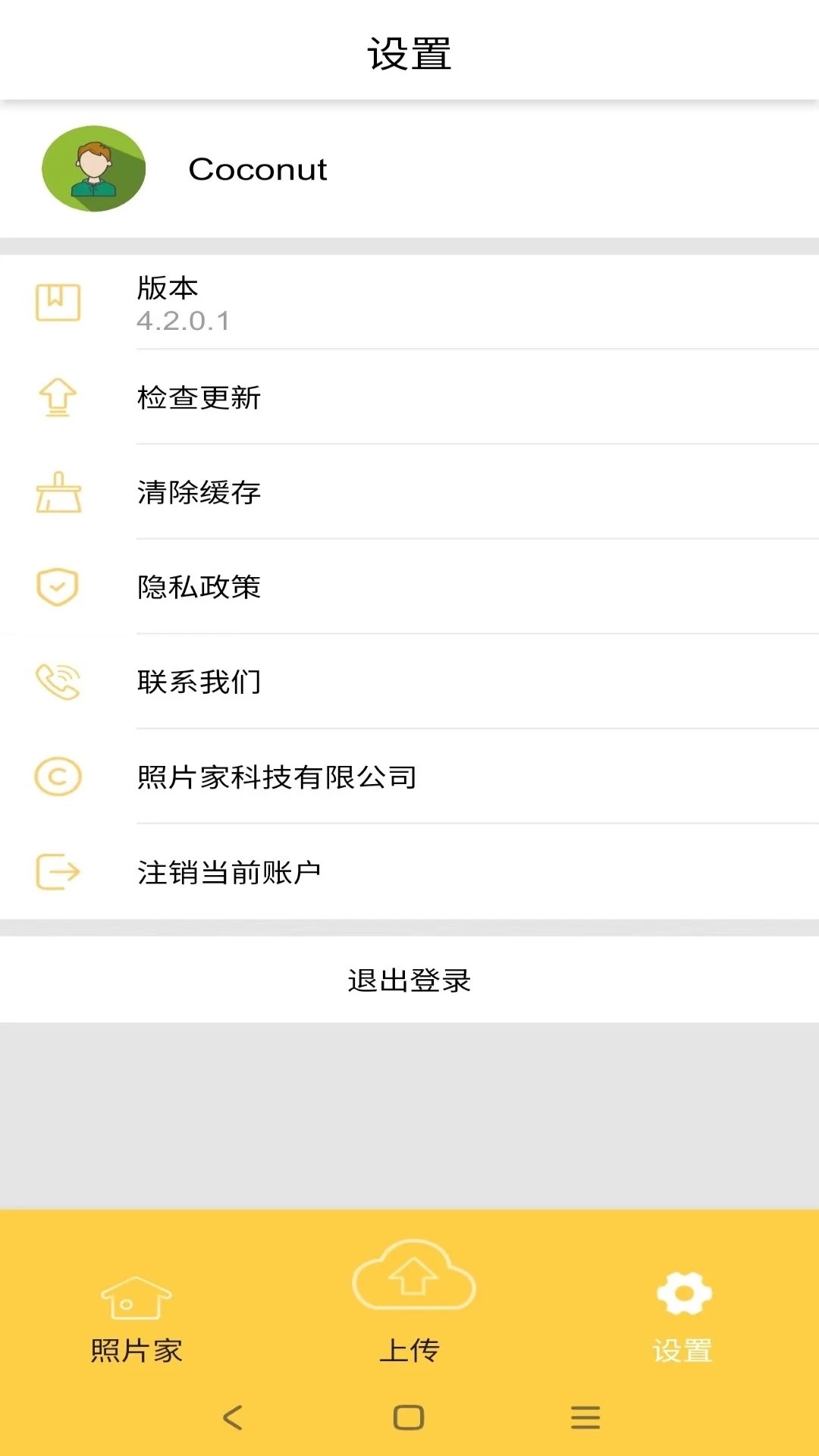This screenshot has height=1456, width=819.
Task: Click the logout arrow icon for 注销当前账户
Action: pos(58,871)
